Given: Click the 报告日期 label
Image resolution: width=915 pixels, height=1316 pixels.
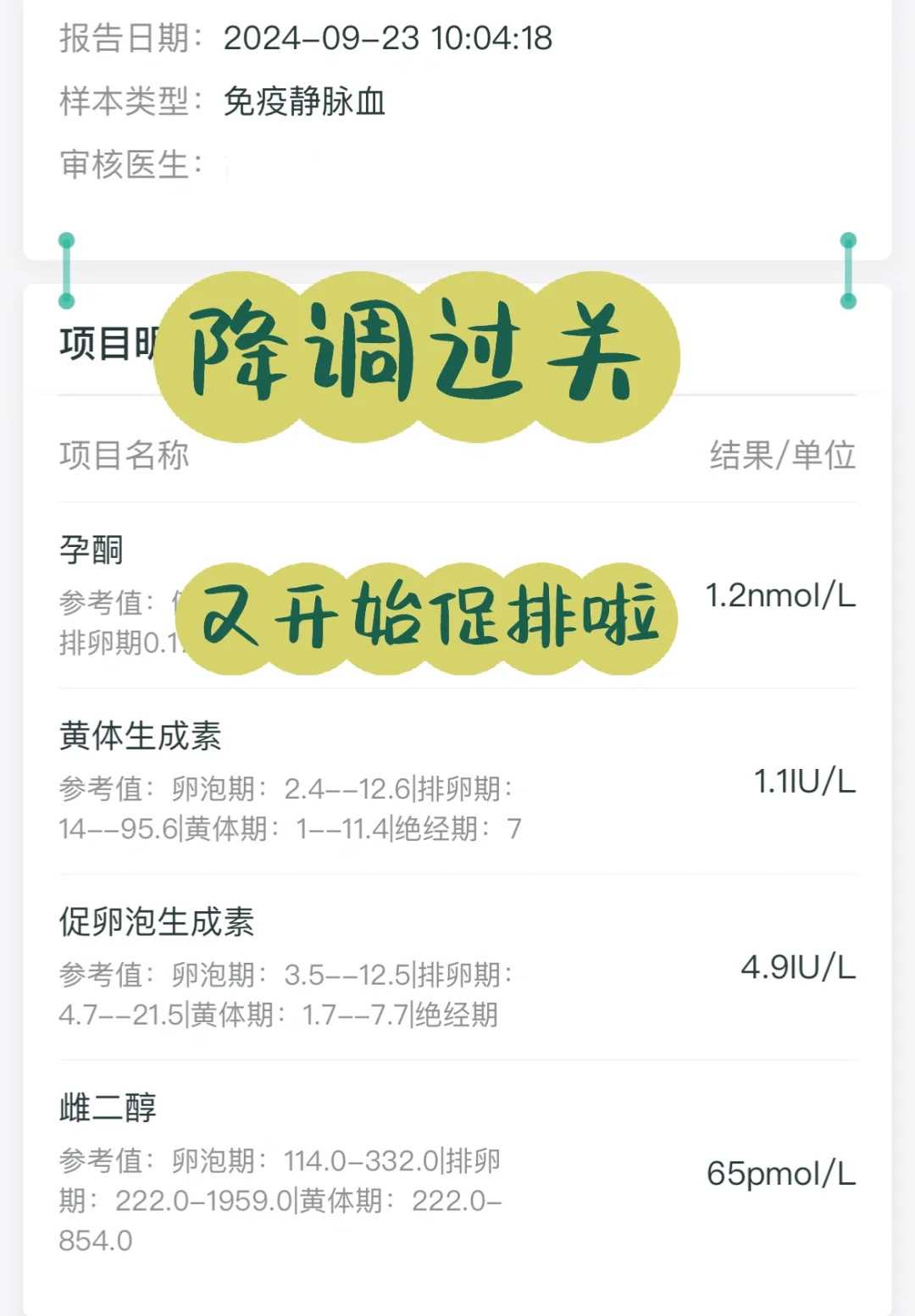Looking at the screenshot, I should tap(123, 37).
